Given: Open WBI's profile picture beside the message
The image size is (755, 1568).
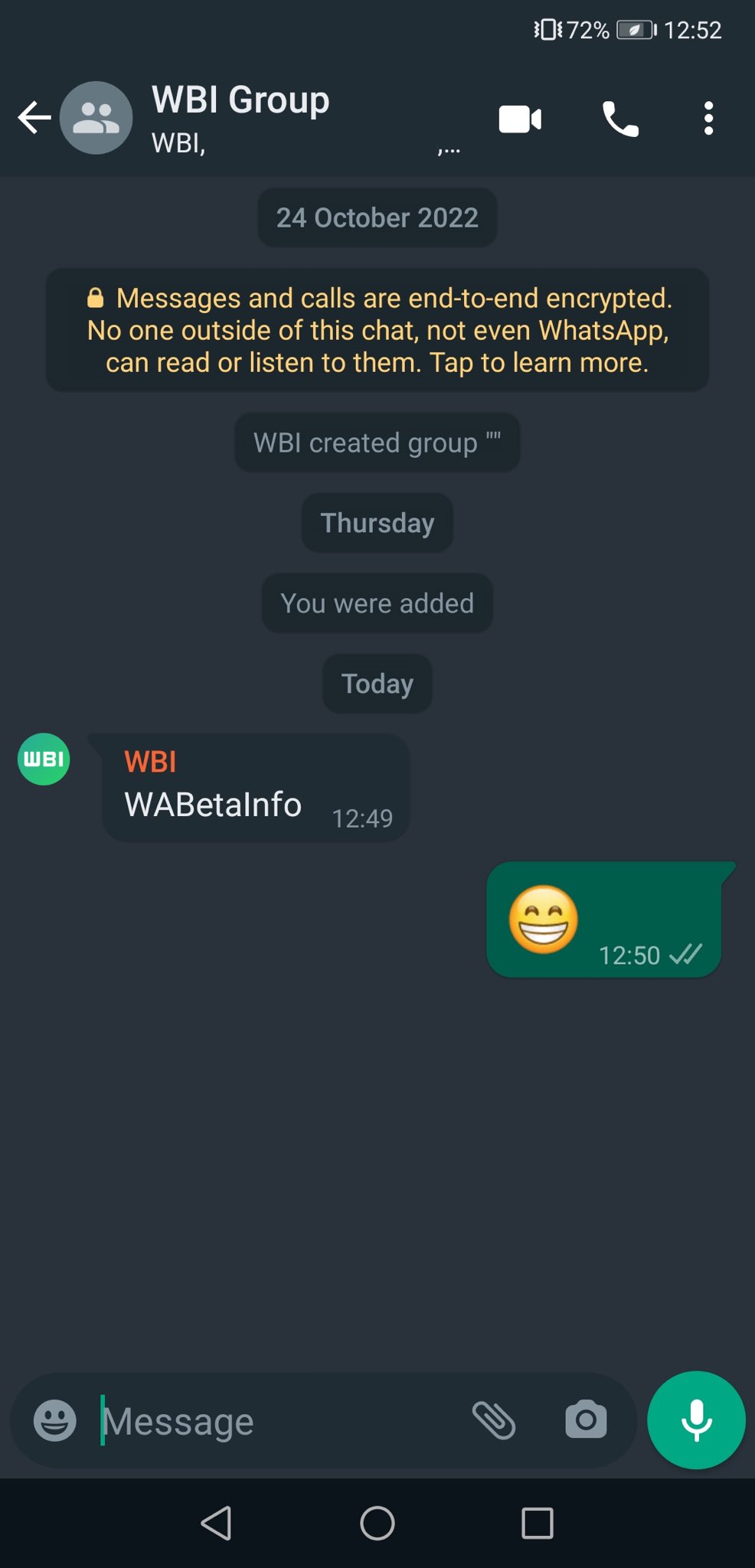Looking at the screenshot, I should pos(44,759).
